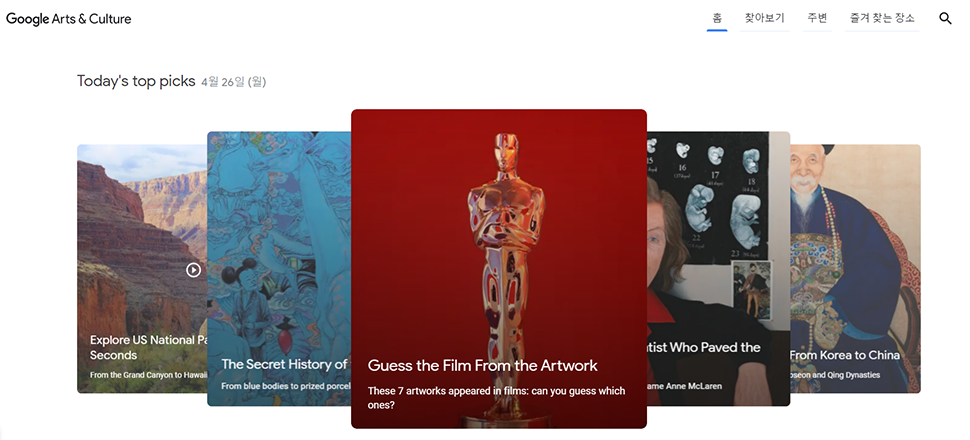Switch to the 주변 tab
This screenshot has width=970, height=440.
pos(816,18)
